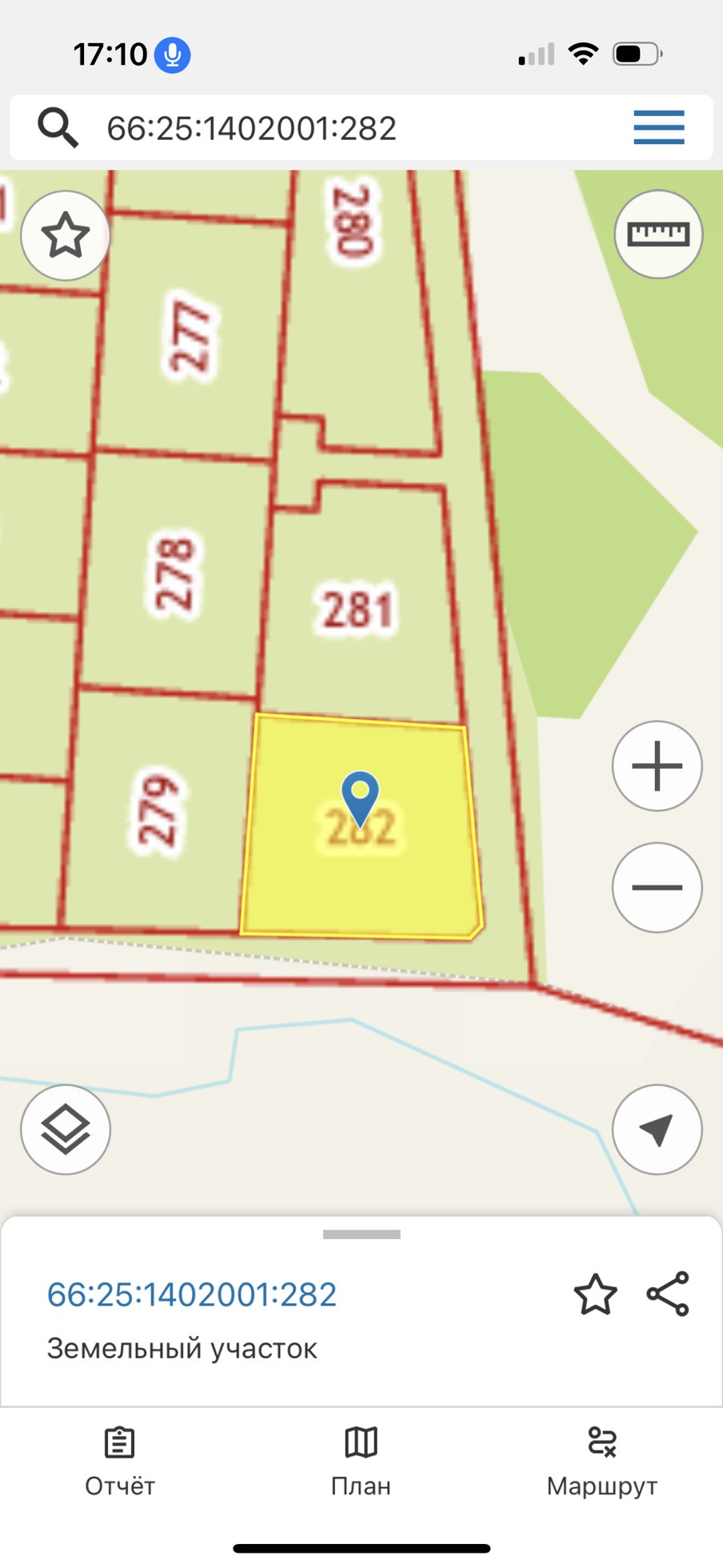723x1568 pixels.
Task: Add parcel 66:25:1402001:282 to favorites
Action: pyautogui.click(x=595, y=1294)
